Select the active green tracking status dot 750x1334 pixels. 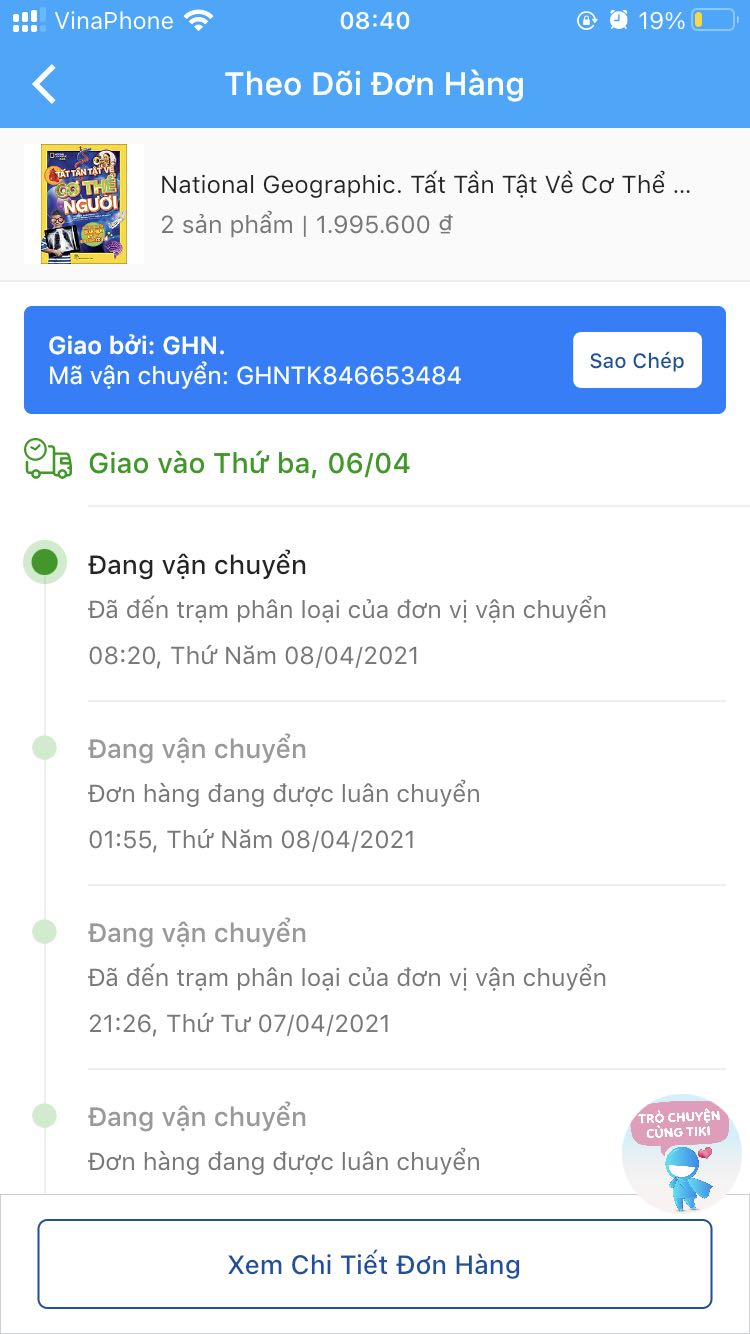pyautogui.click(x=44, y=563)
